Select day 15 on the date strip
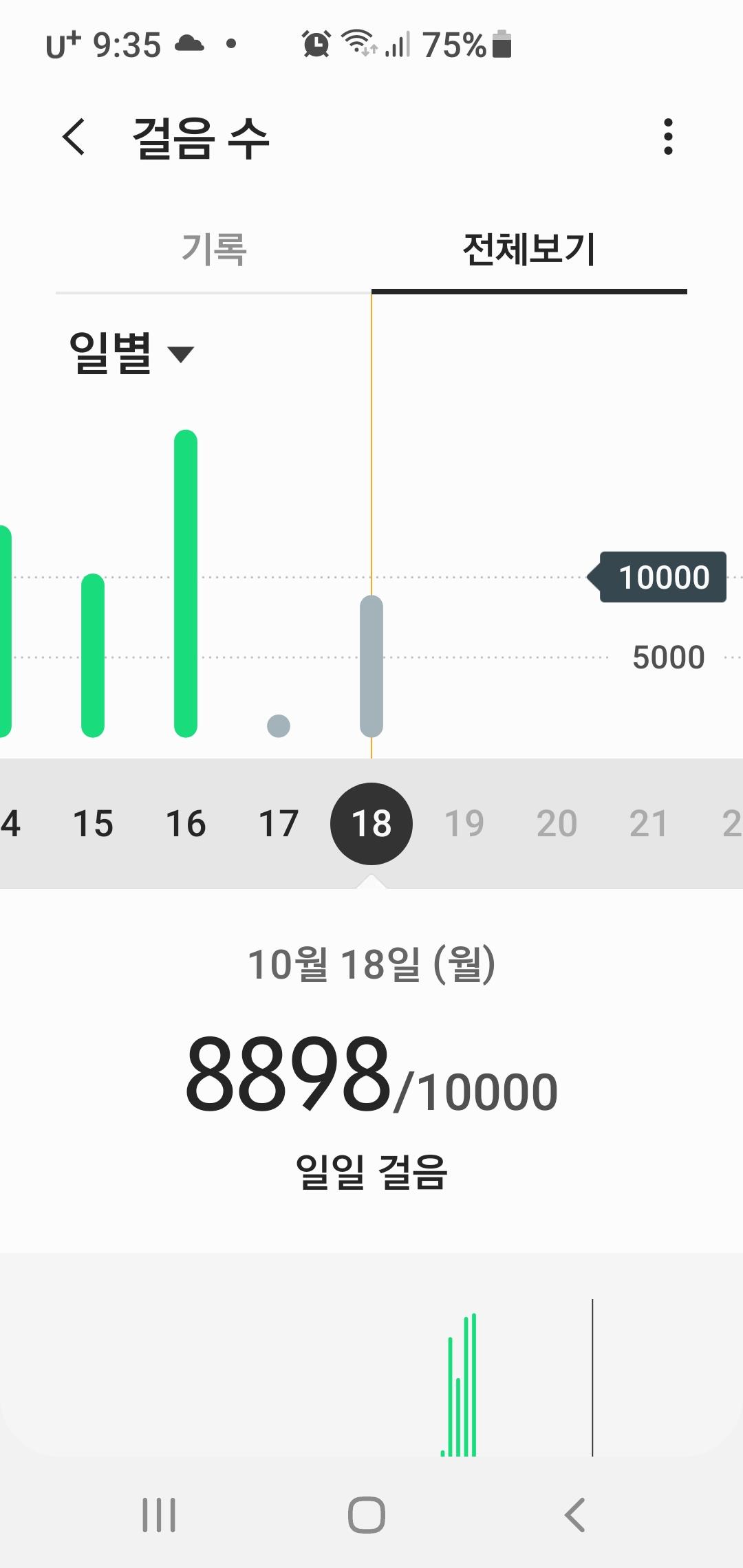Image resolution: width=743 pixels, height=1568 pixels. click(93, 823)
